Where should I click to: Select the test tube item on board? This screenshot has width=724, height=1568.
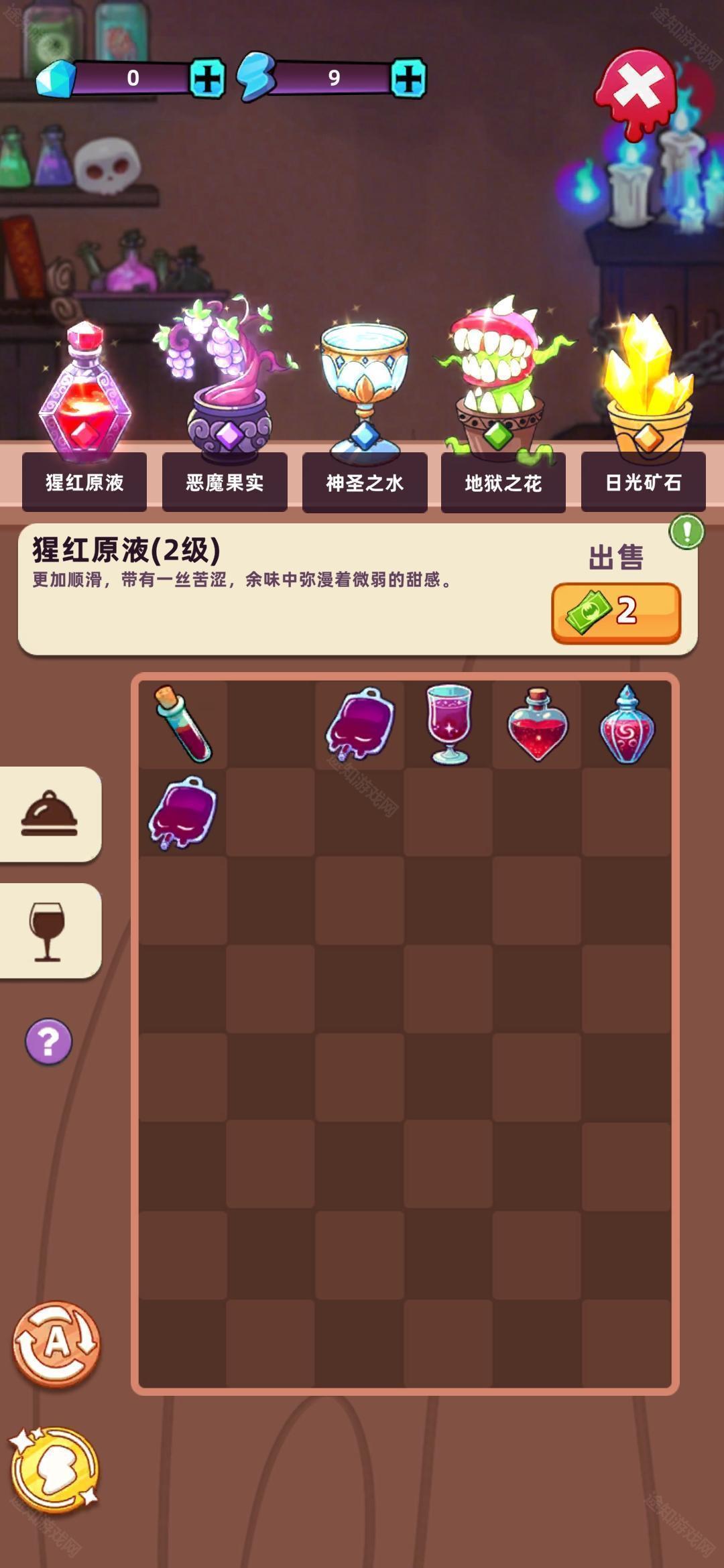[x=182, y=724]
